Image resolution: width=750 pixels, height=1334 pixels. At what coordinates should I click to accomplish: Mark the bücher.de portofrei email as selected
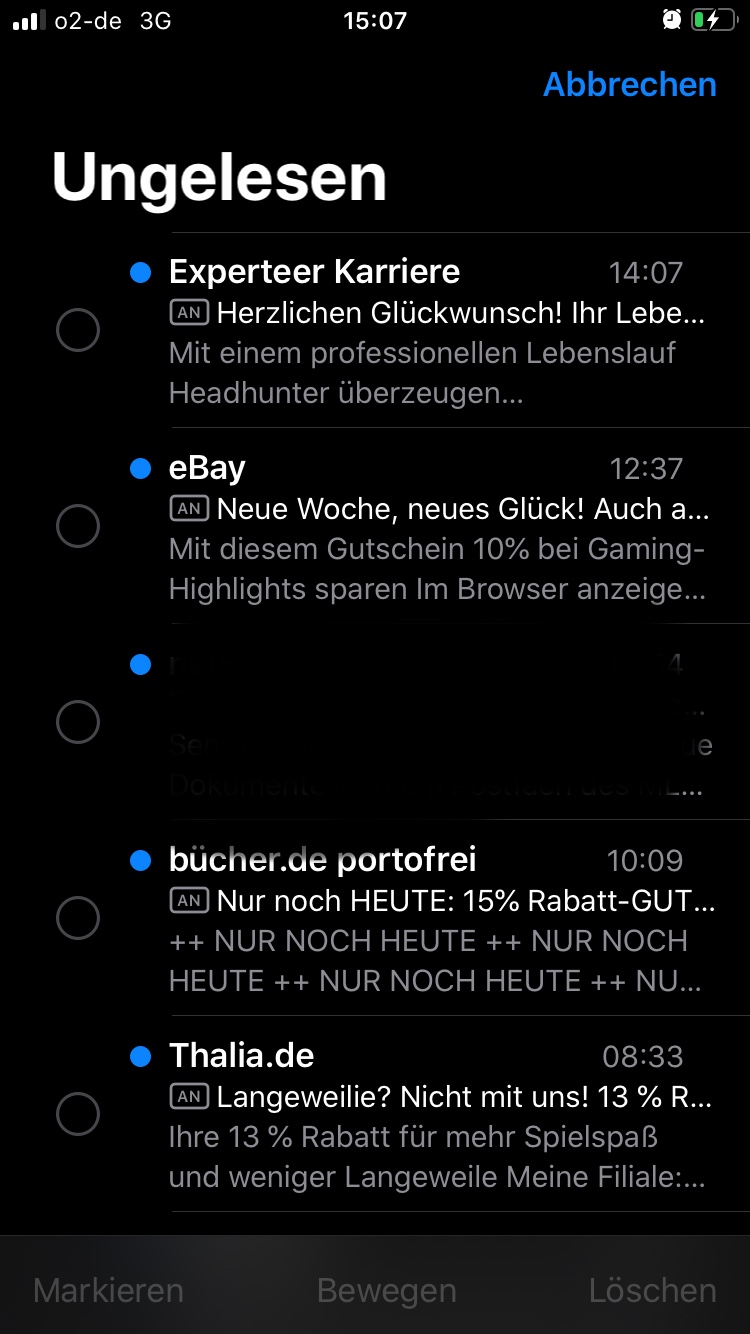(78, 918)
